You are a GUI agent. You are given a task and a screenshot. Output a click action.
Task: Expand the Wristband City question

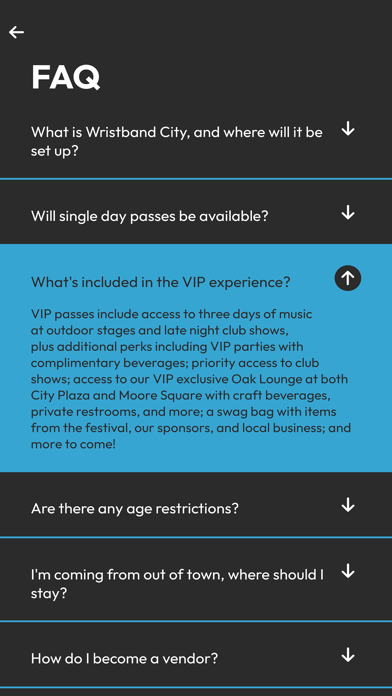pos(348,129)
